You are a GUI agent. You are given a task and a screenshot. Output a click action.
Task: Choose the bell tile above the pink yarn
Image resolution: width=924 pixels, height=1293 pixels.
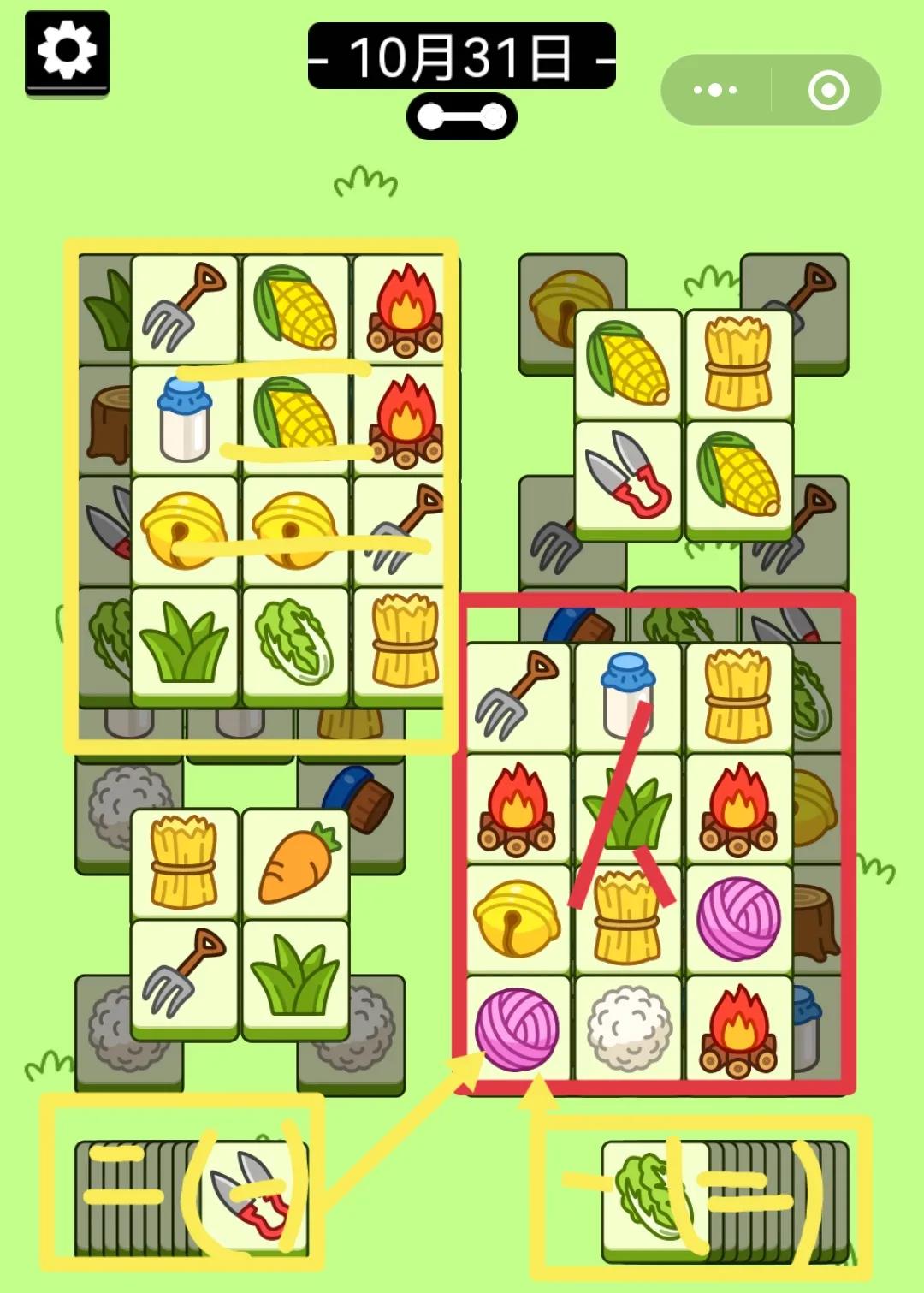pos(517,917)
